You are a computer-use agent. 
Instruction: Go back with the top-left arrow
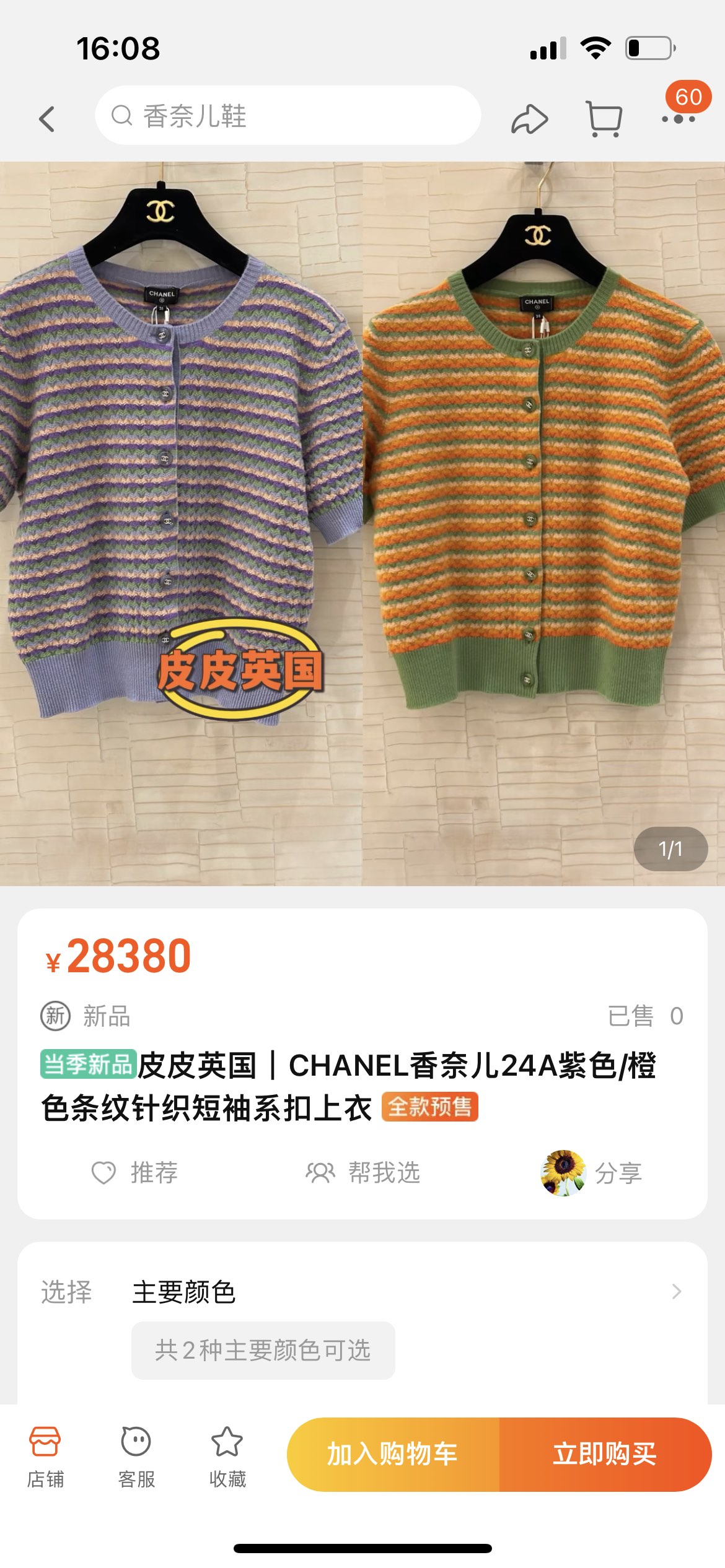tap(47, 118)
